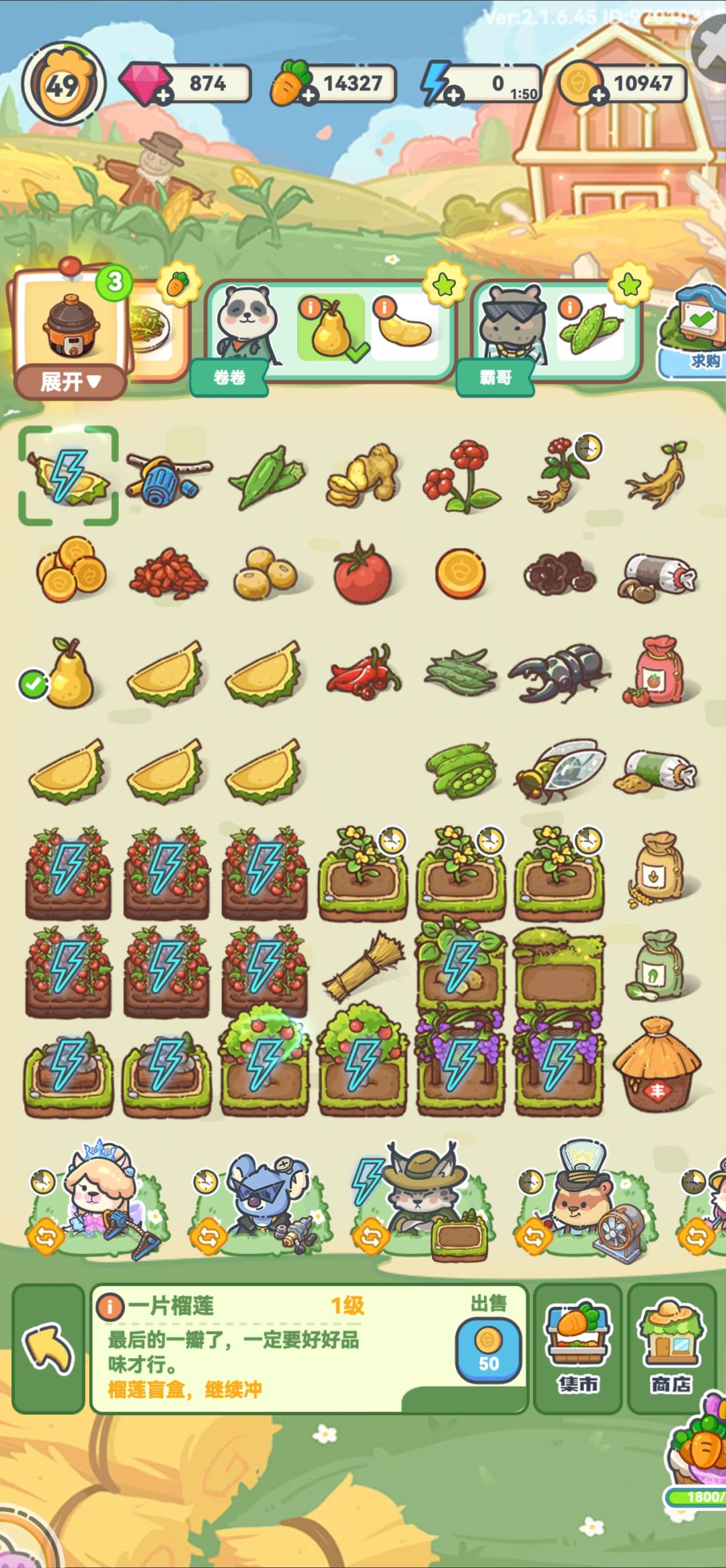Add more carrots via plus button

tap(308, 96)
